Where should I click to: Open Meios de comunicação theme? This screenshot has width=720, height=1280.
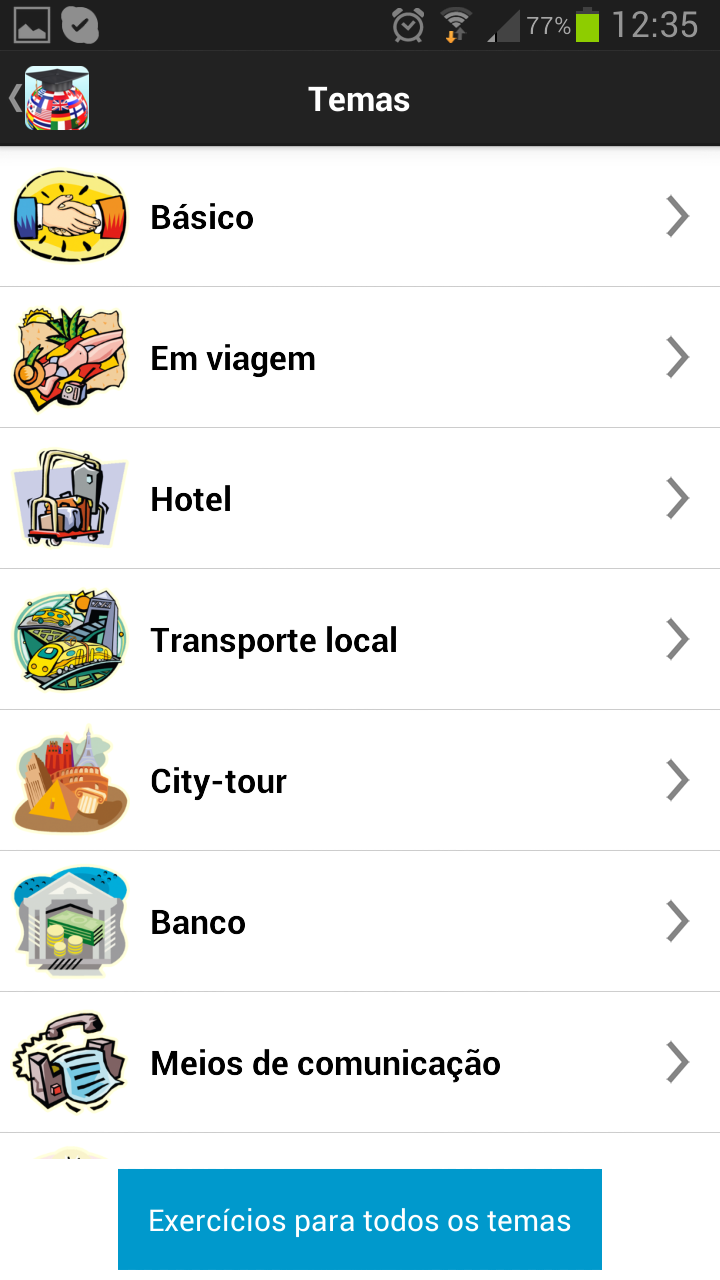coord(360,1063)
